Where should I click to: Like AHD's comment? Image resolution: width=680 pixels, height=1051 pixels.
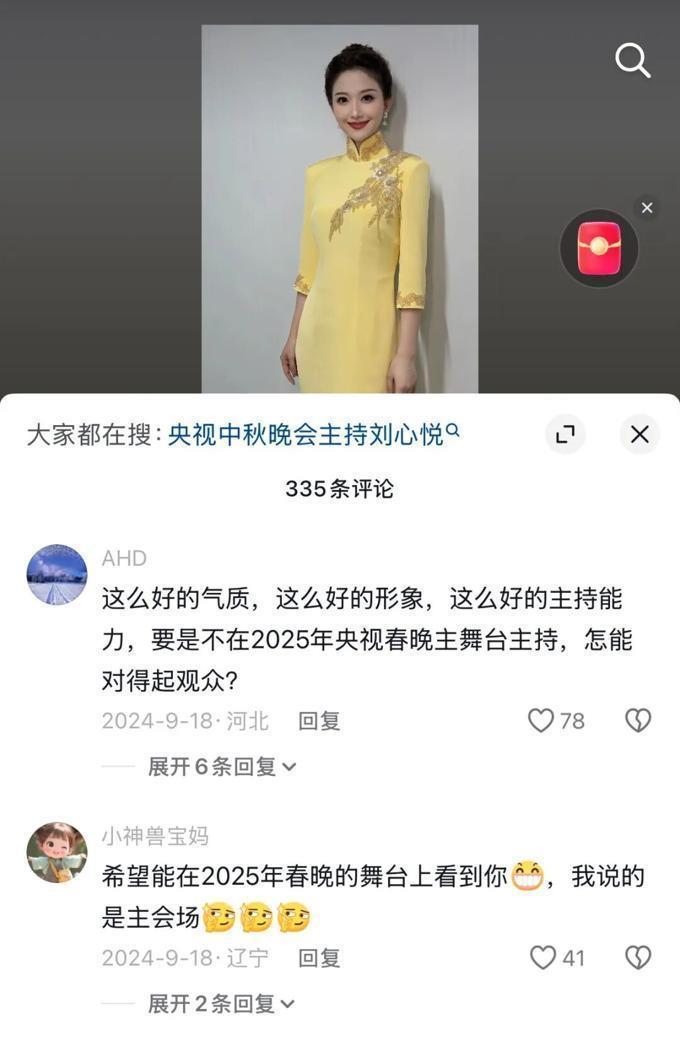coord(541,720)
